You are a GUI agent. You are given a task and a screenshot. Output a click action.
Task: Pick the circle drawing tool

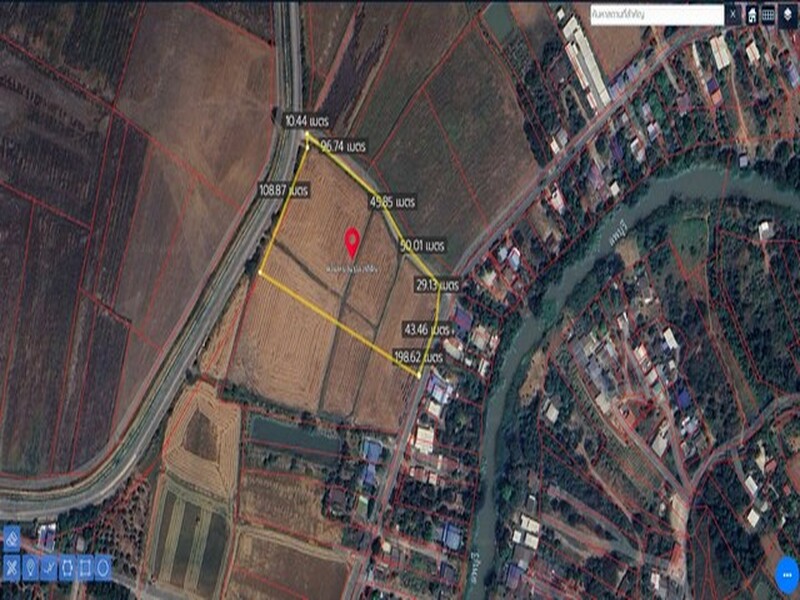(x=103, y=568)
